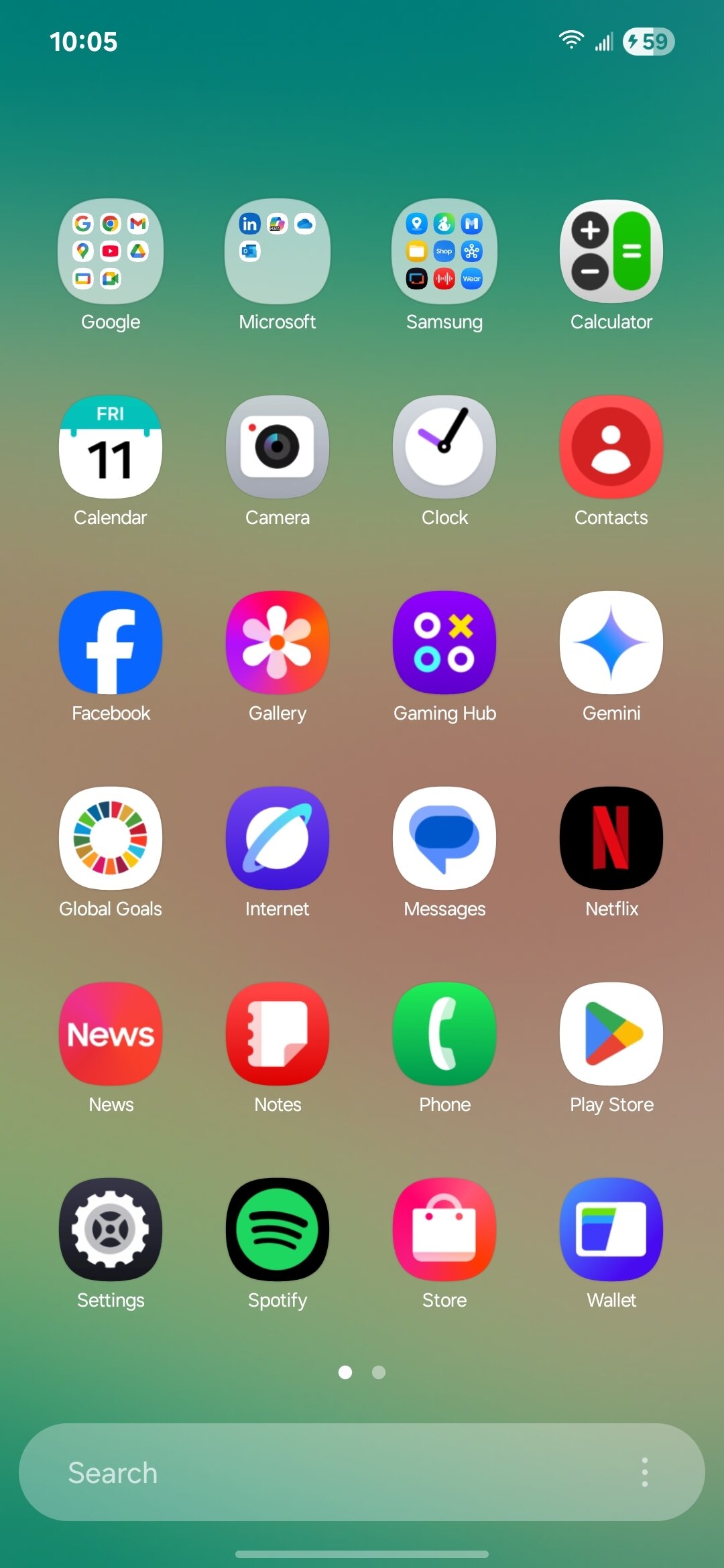Open the Calendar app
Screen dimensions: 724x1568
pos(111,447)
